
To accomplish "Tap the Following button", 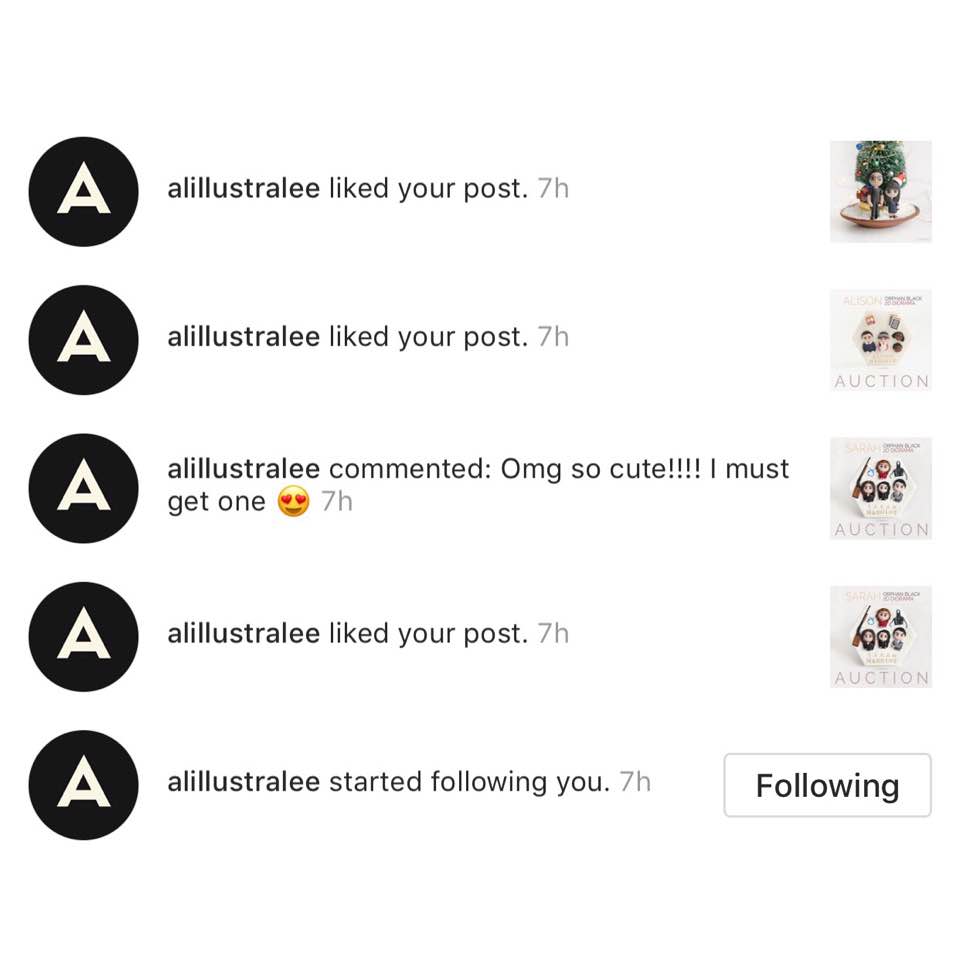I will 827,785.
